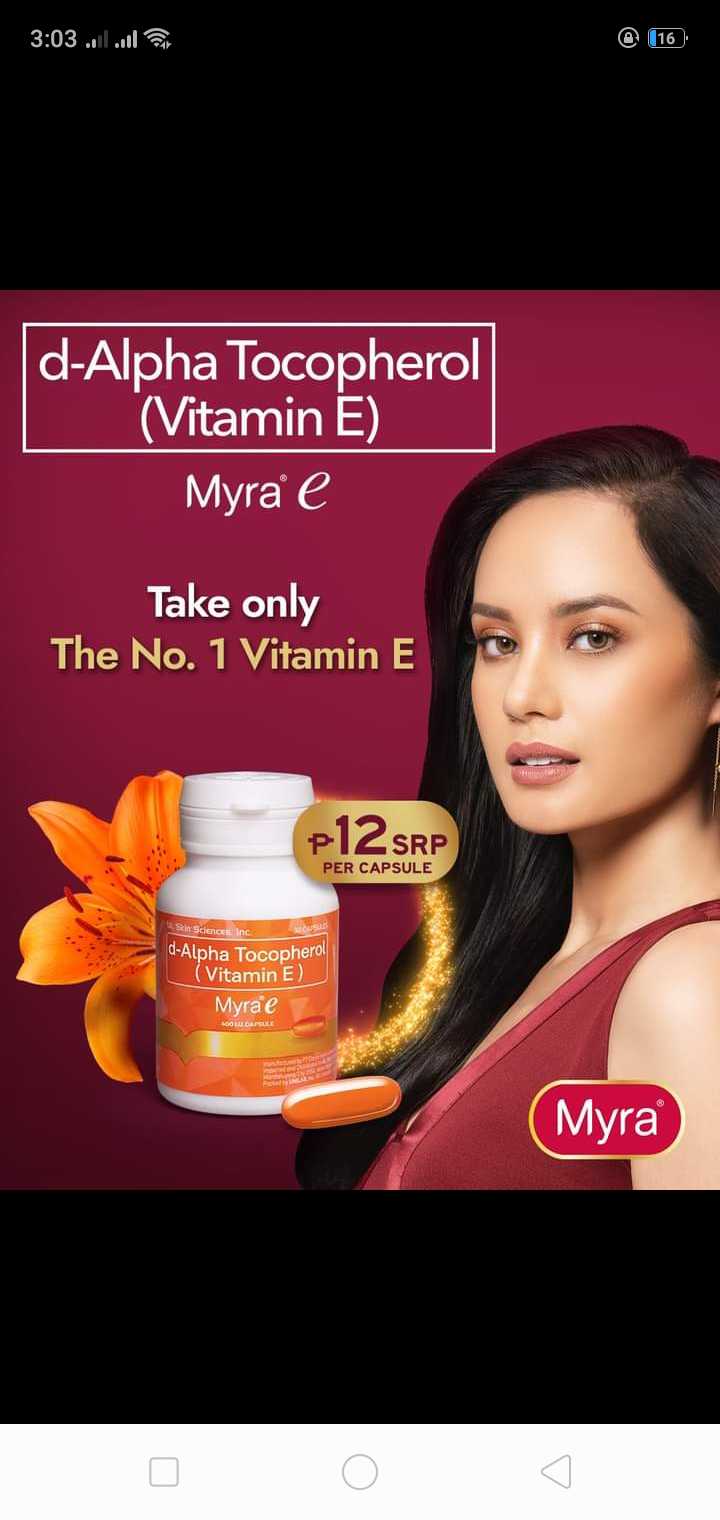Tap the Myra E photo to show viewer controls

[360, 740]
